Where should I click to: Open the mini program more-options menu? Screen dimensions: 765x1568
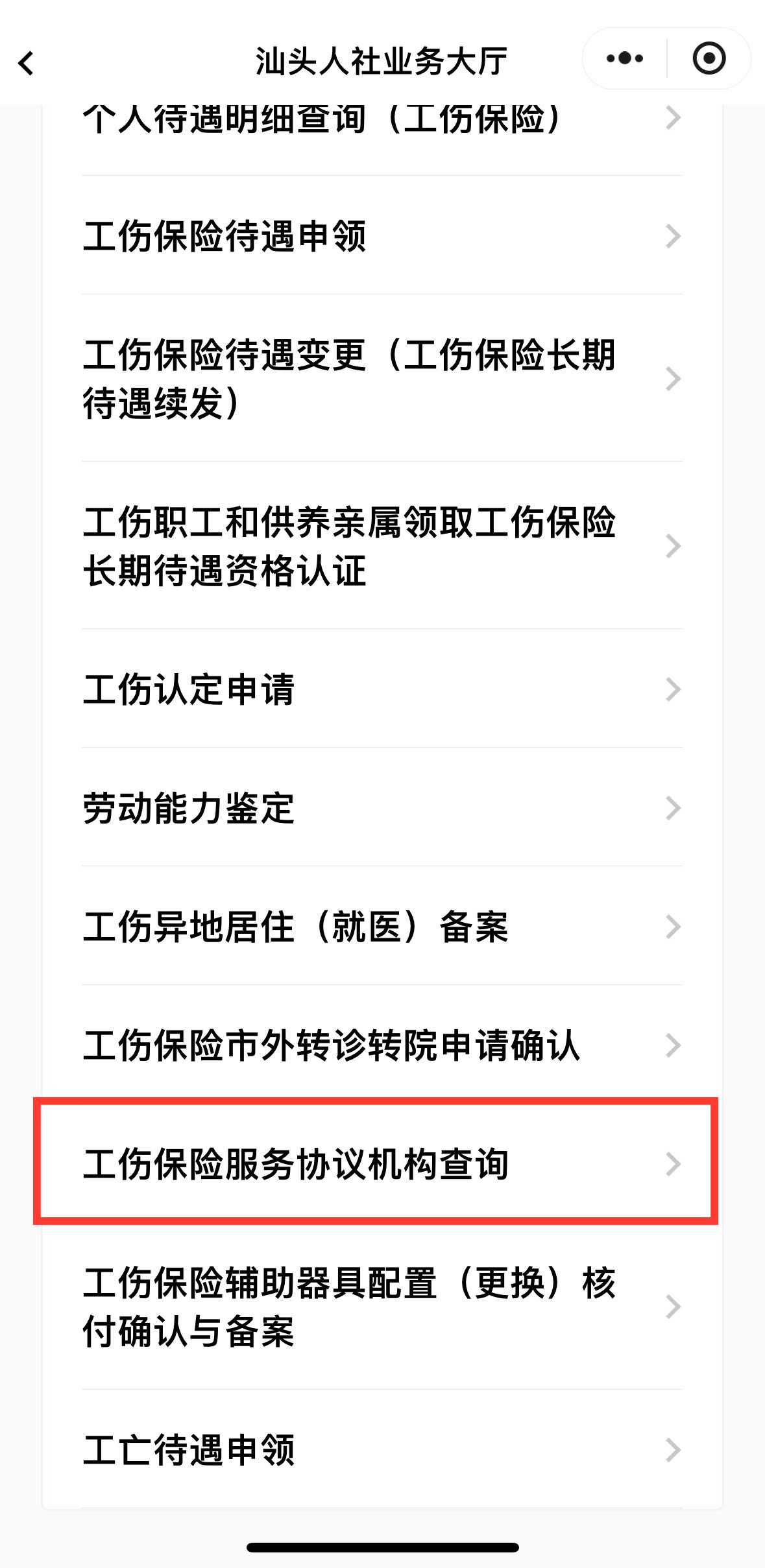[624, 58]
